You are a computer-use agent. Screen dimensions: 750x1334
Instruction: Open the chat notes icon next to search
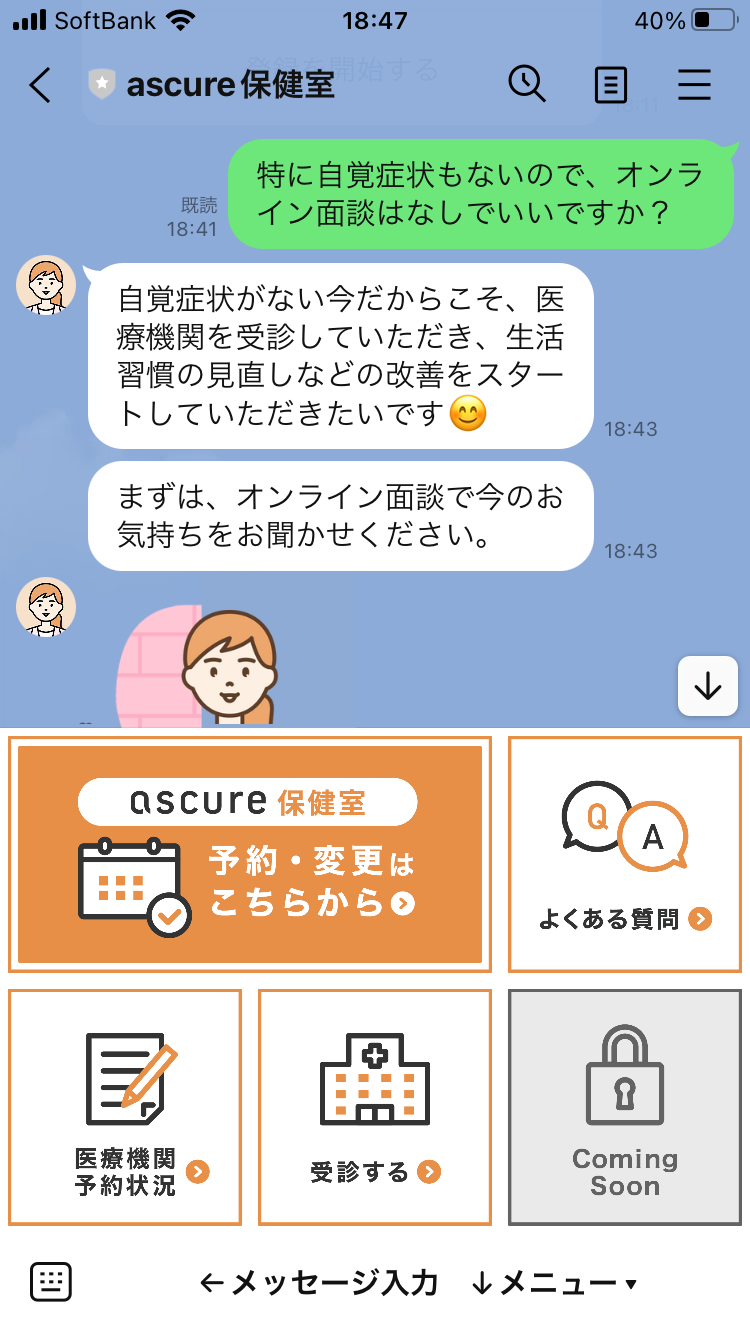tap(611, 85)
